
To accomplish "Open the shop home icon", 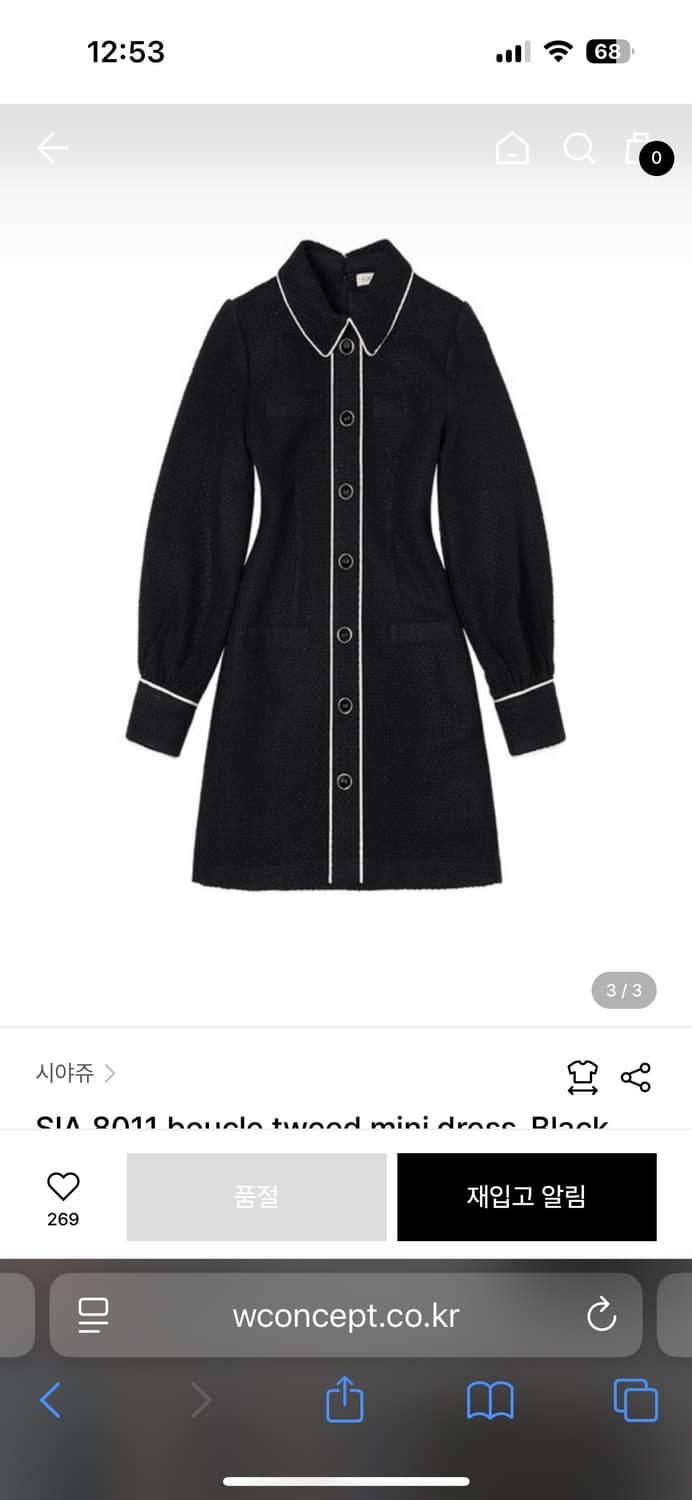I will click(x=512, y=149).
